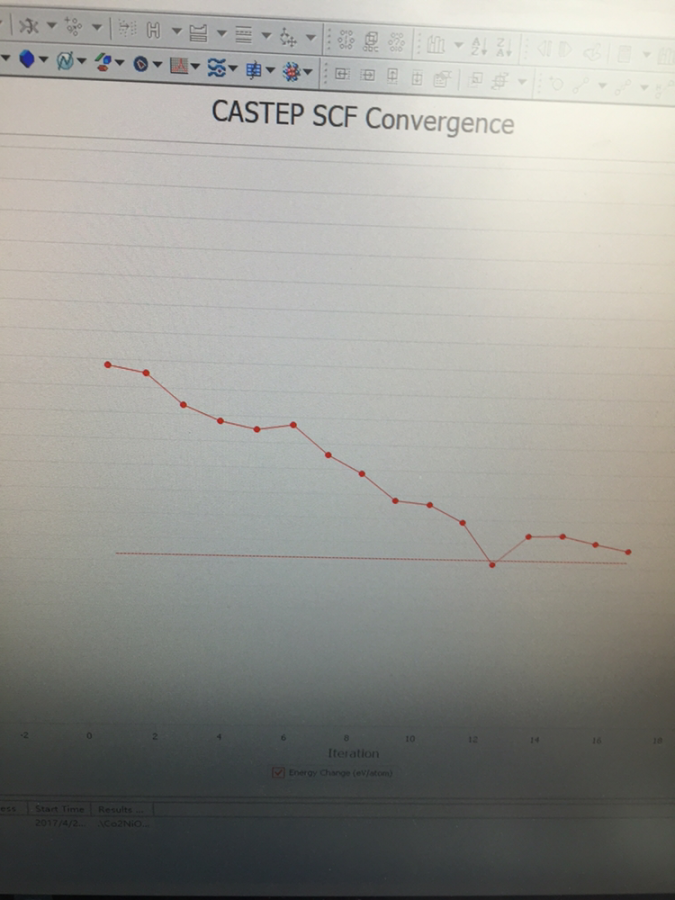Open the Results column header
The width and height of the screenshot is (675, 900).
[x=120, y=808]
